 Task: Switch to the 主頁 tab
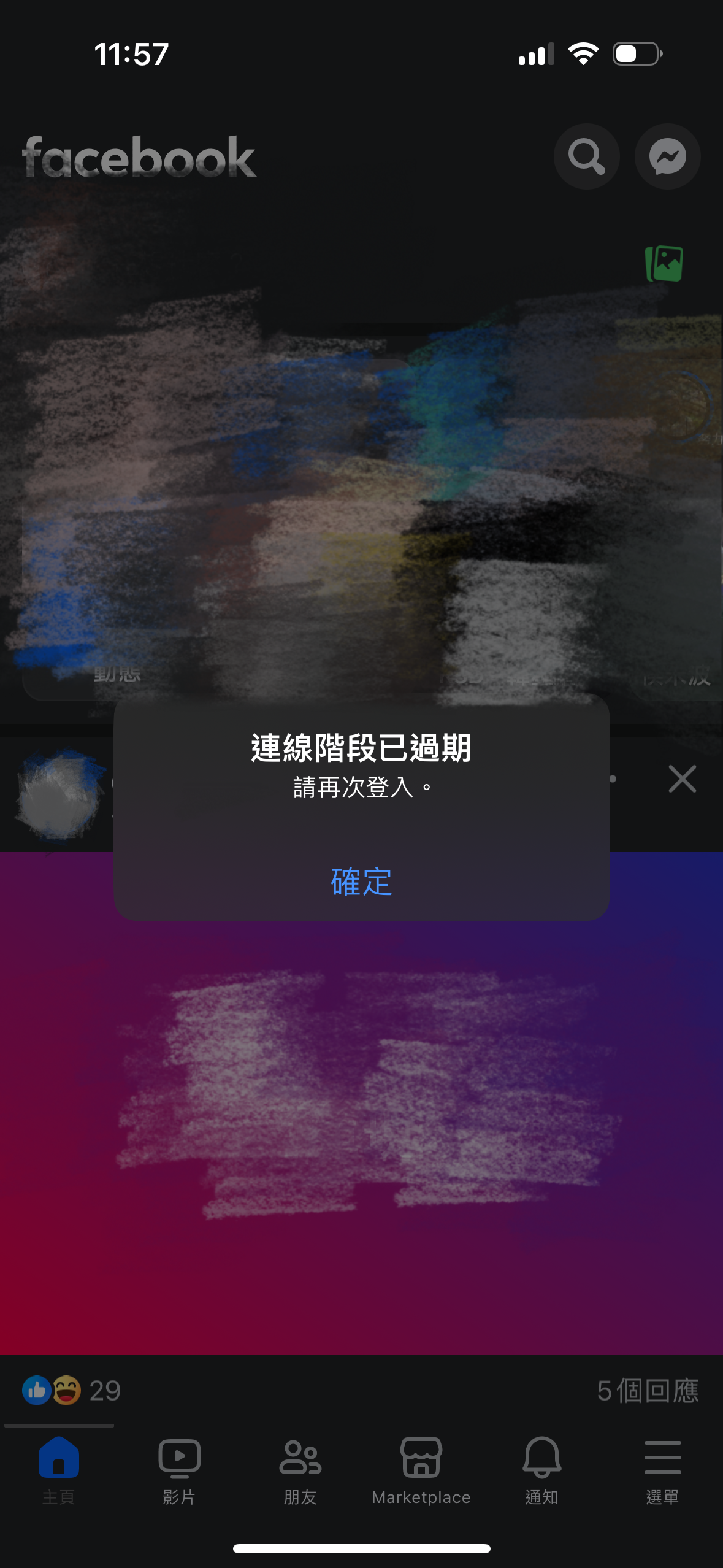(59, 1469)
